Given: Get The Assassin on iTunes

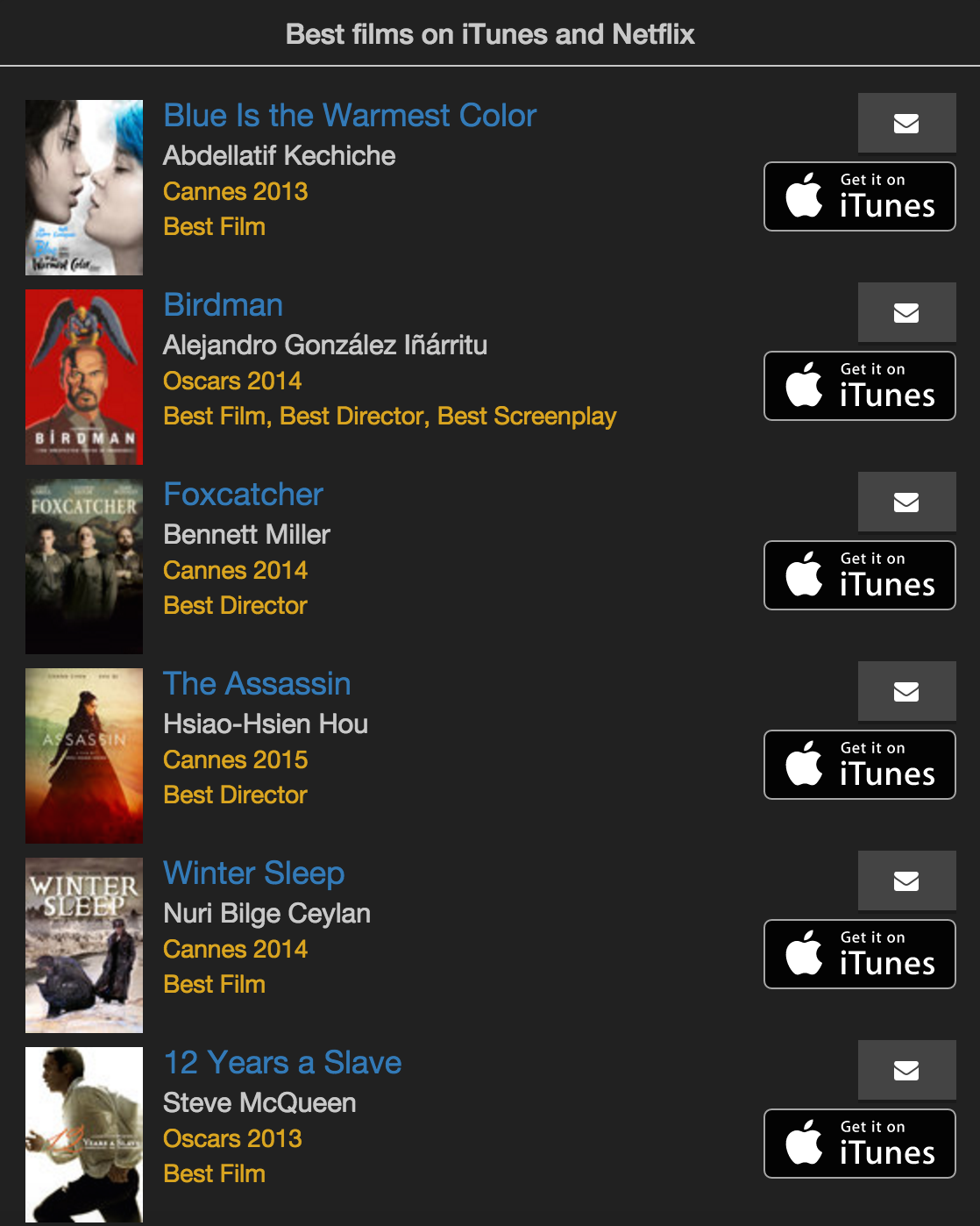Looking at the screenshot, I should pyautogui.click(x=859, y=765).
